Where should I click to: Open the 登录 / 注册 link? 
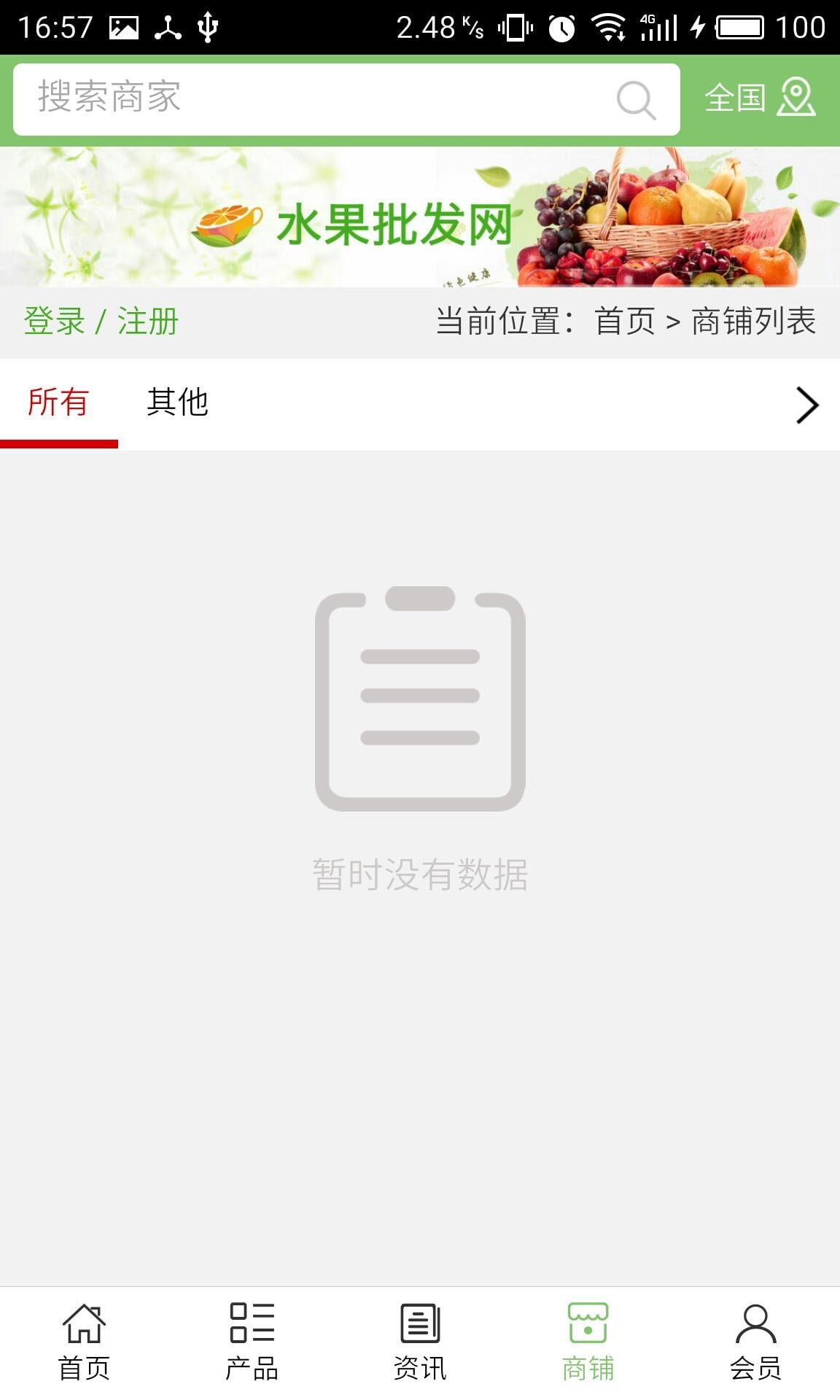coord(101,322)
